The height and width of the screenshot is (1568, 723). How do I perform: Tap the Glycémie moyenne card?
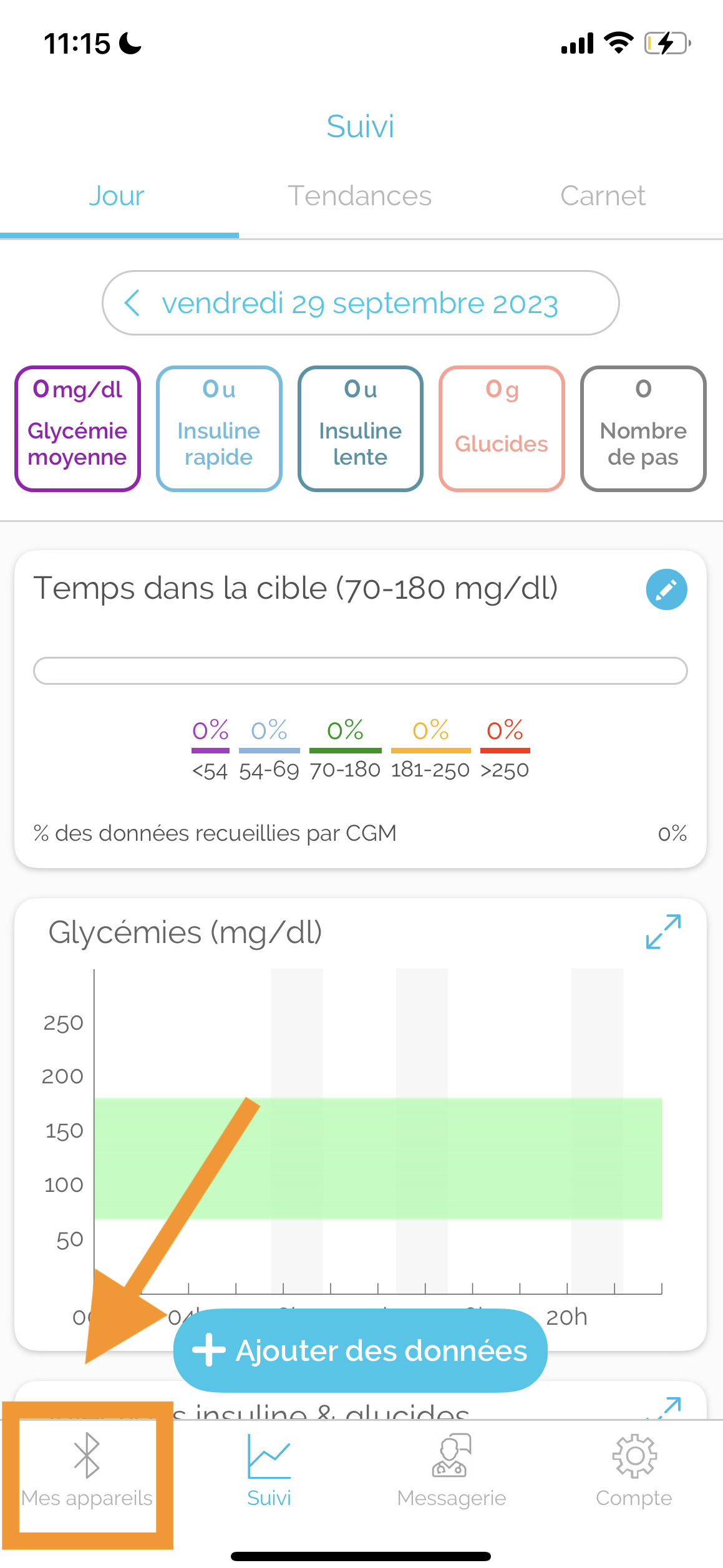pos(78,428)
